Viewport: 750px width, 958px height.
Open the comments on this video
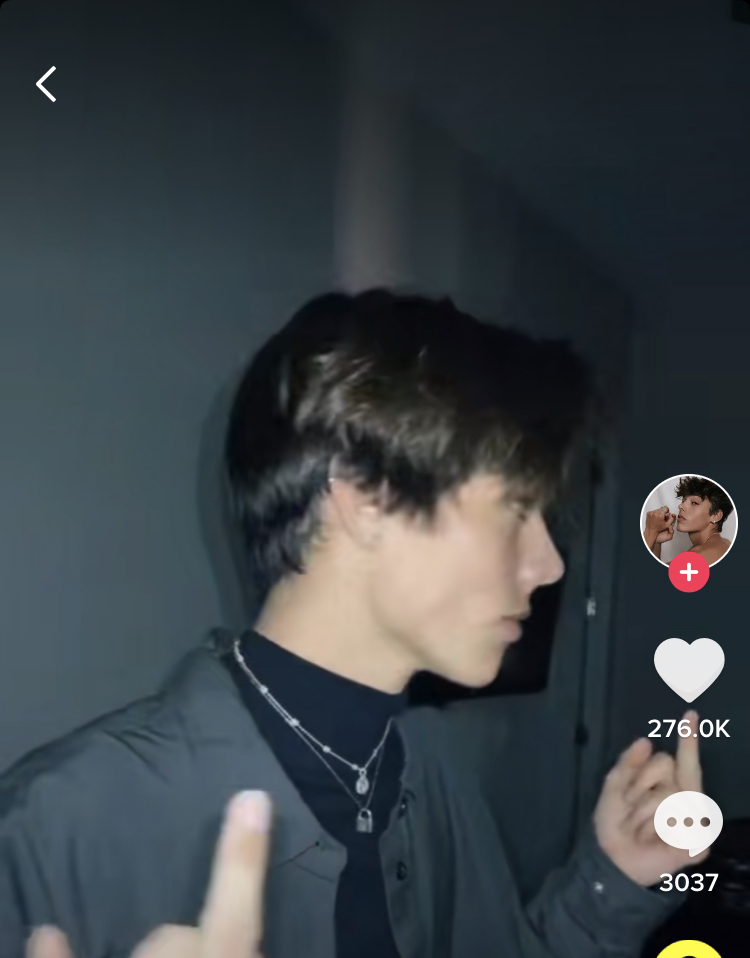(x=688, y=822)
